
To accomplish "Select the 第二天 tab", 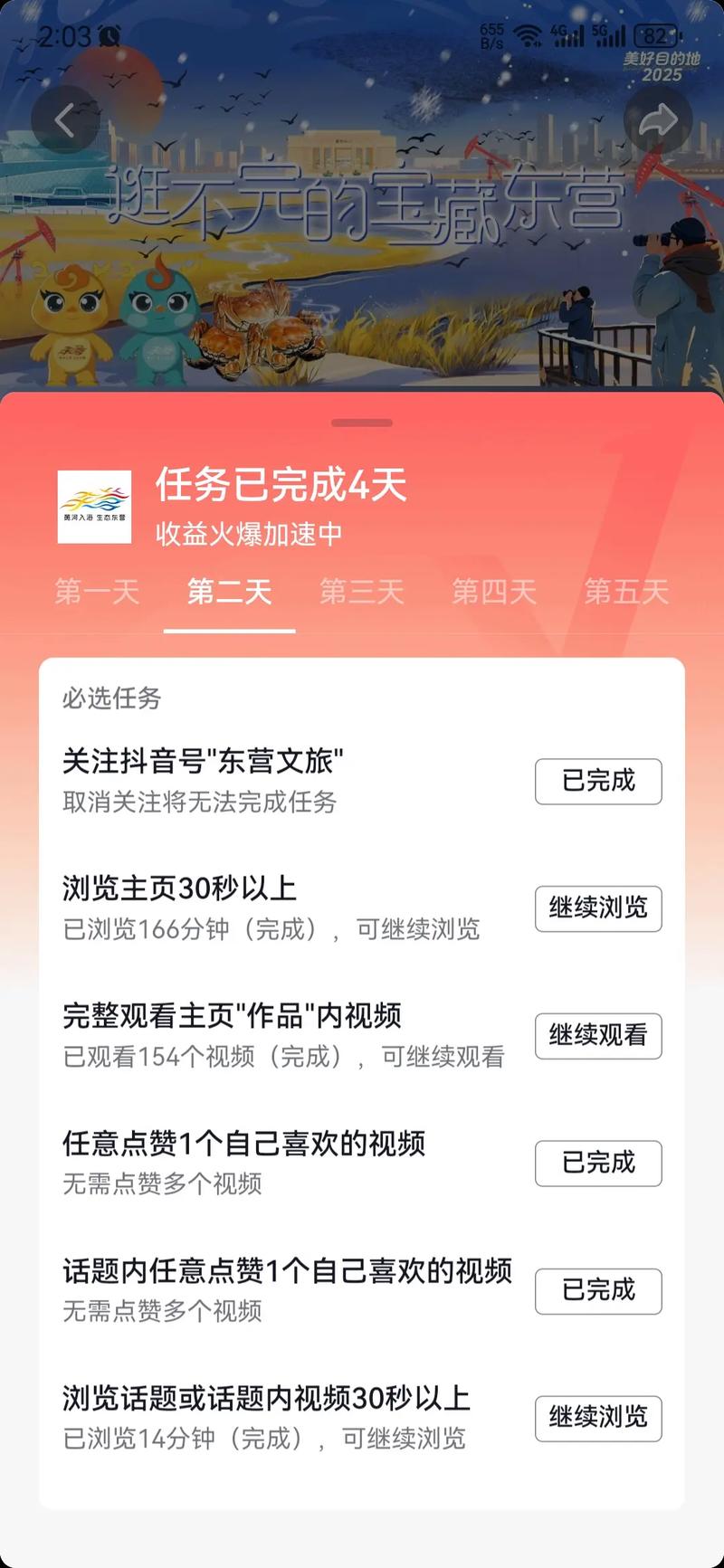I will coord(229,592).
